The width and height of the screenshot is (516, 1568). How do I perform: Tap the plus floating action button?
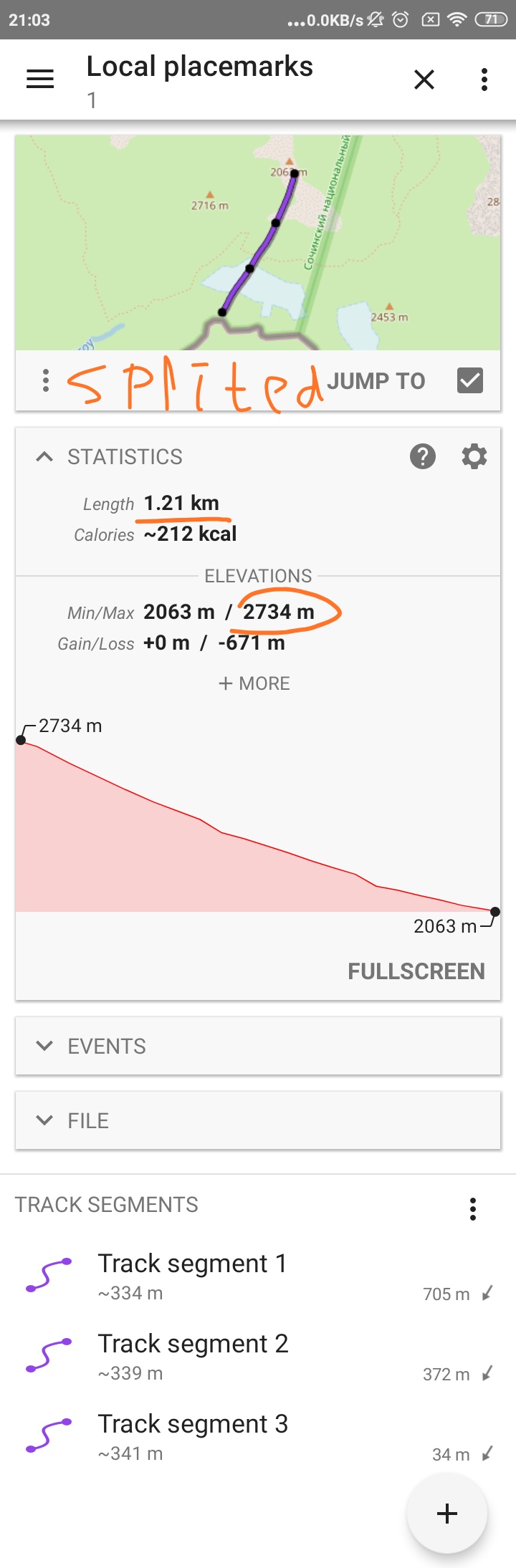coord(446,1513)
